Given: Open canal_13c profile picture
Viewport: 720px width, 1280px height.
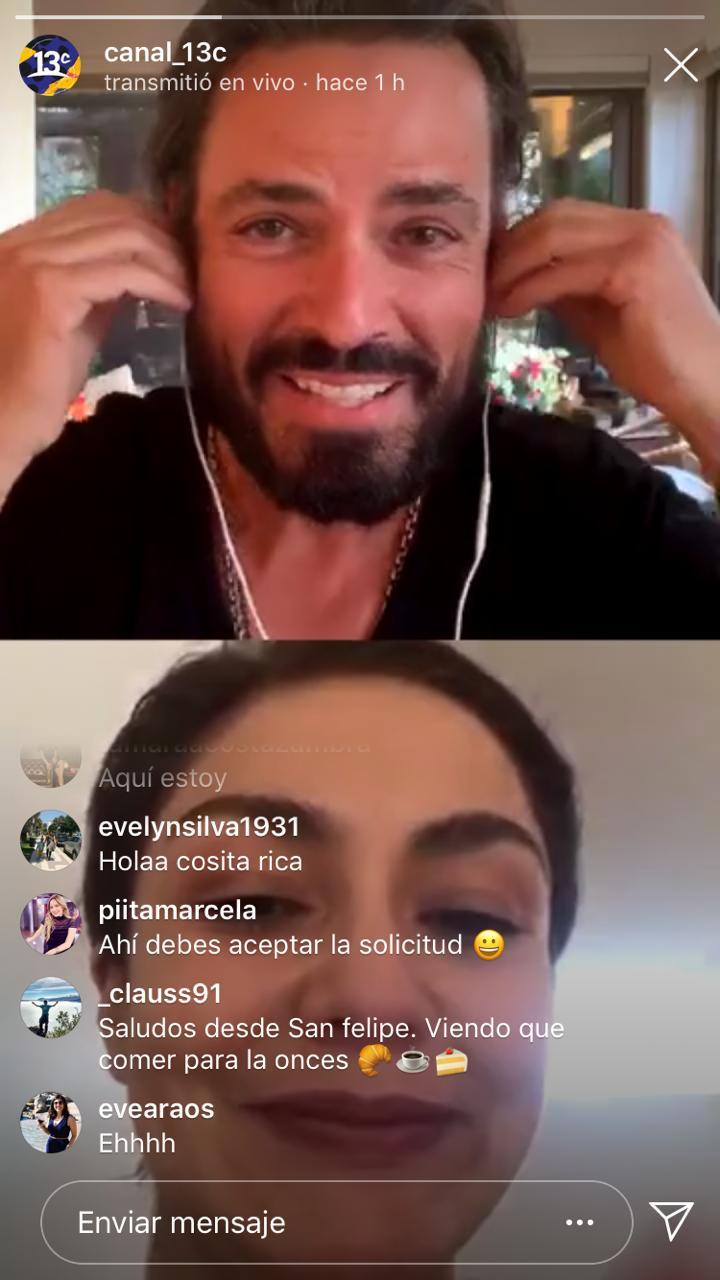Looking at the screenshot, I should click(x=50, y=66).
